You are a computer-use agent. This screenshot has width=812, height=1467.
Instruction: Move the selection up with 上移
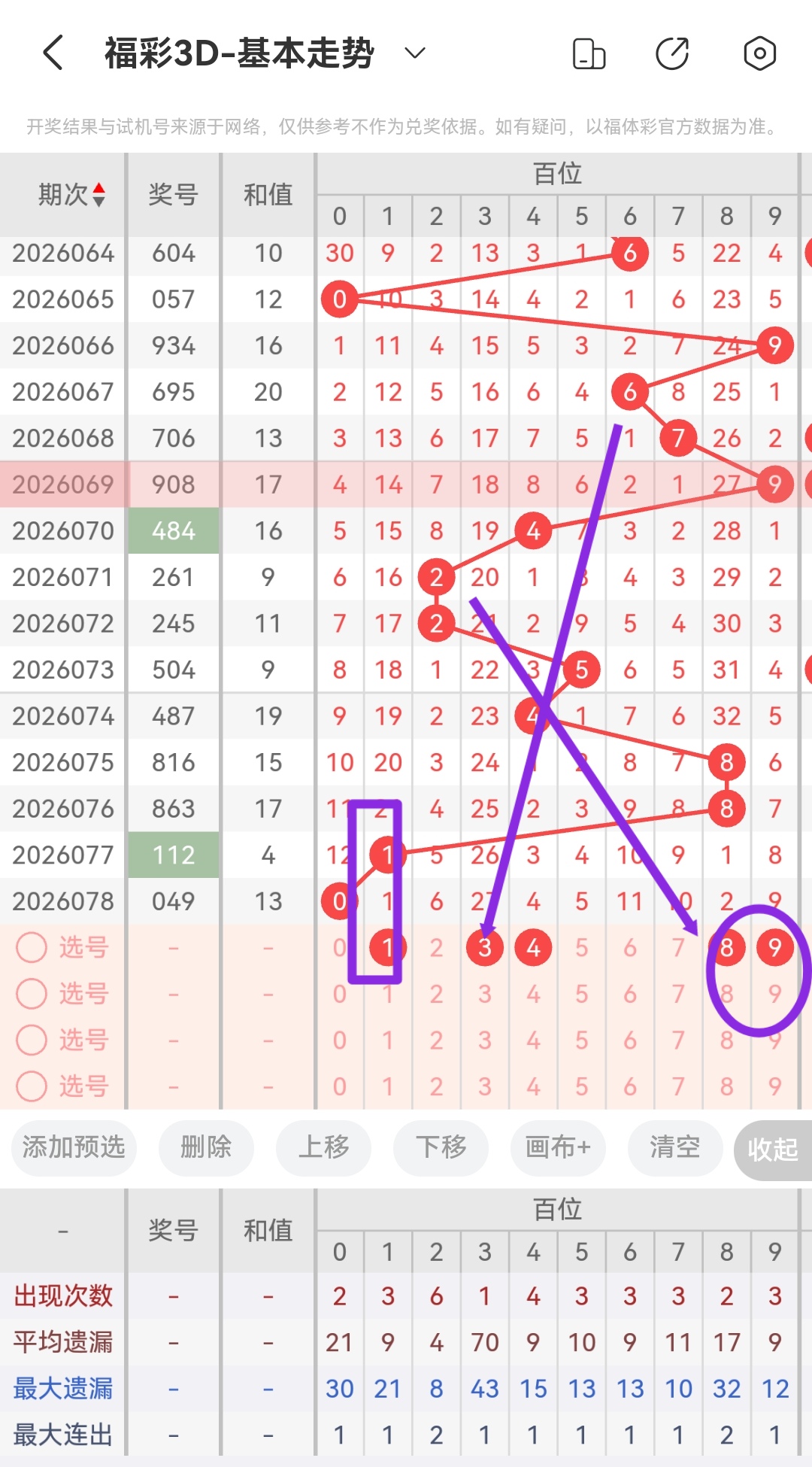323,1147
